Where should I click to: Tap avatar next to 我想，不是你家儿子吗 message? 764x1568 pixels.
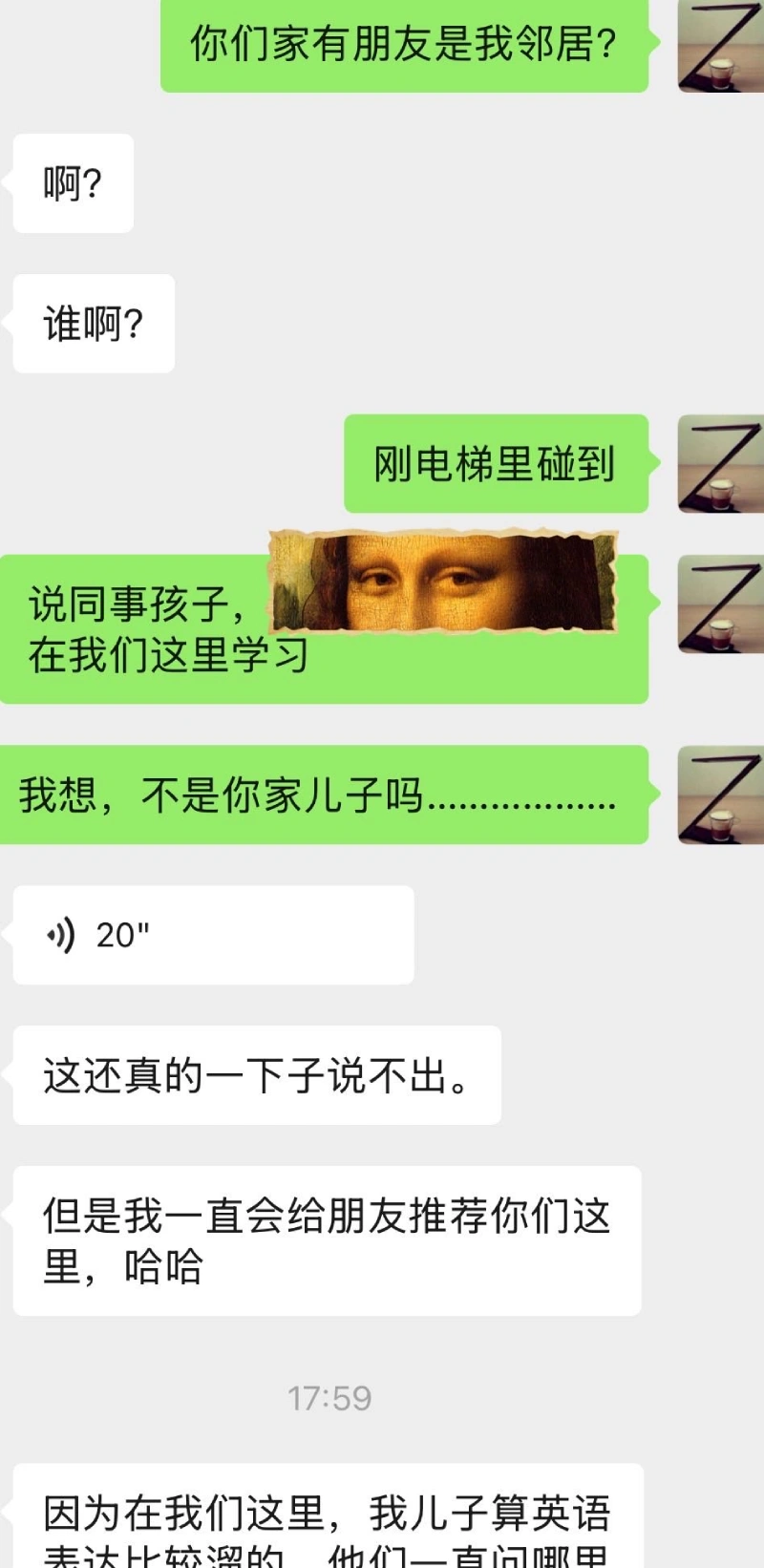(x=720, y=795)
